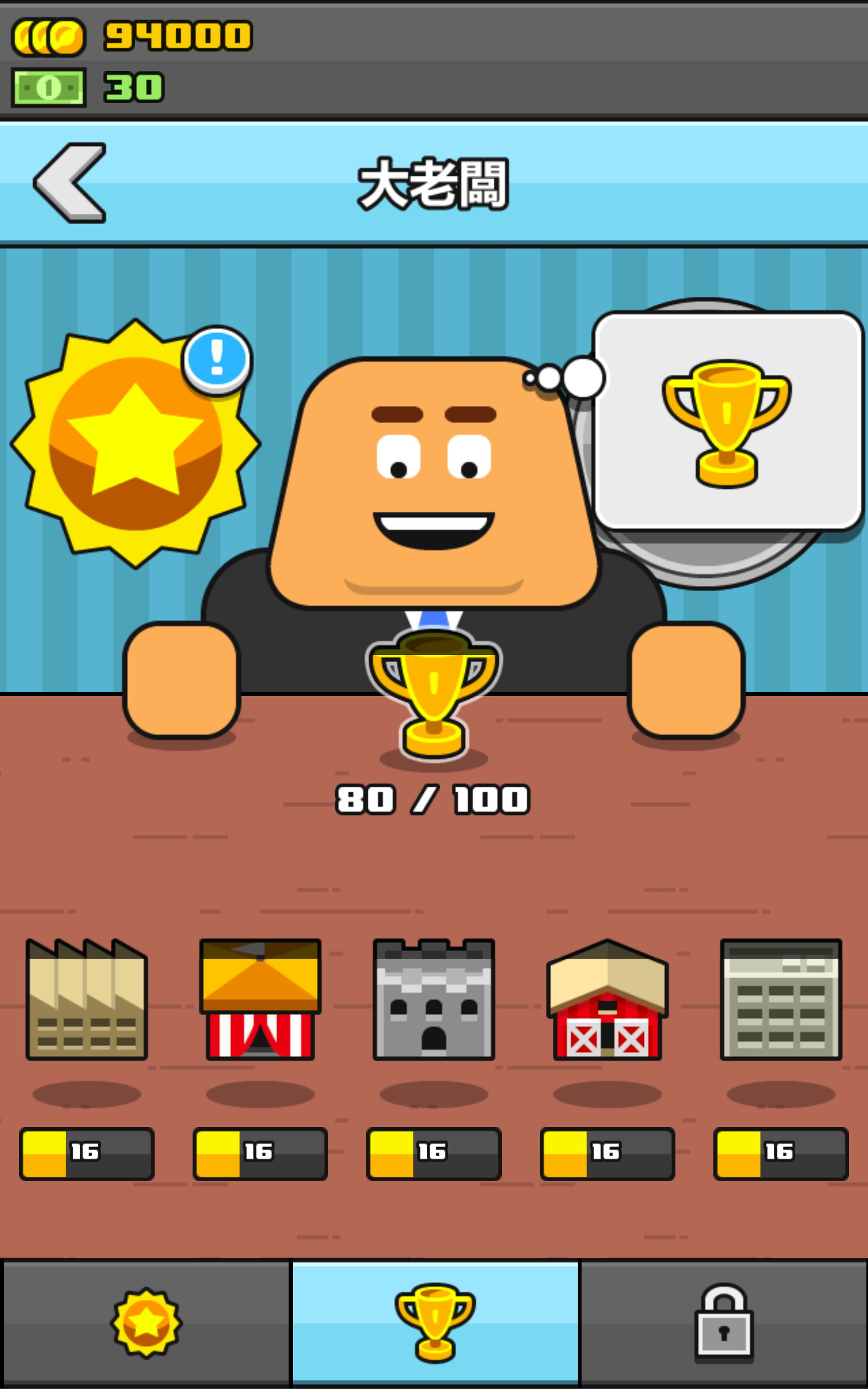The image size is (868, 1389).
Task: Open the gold star badge with alert
Action: pos(136,443)
